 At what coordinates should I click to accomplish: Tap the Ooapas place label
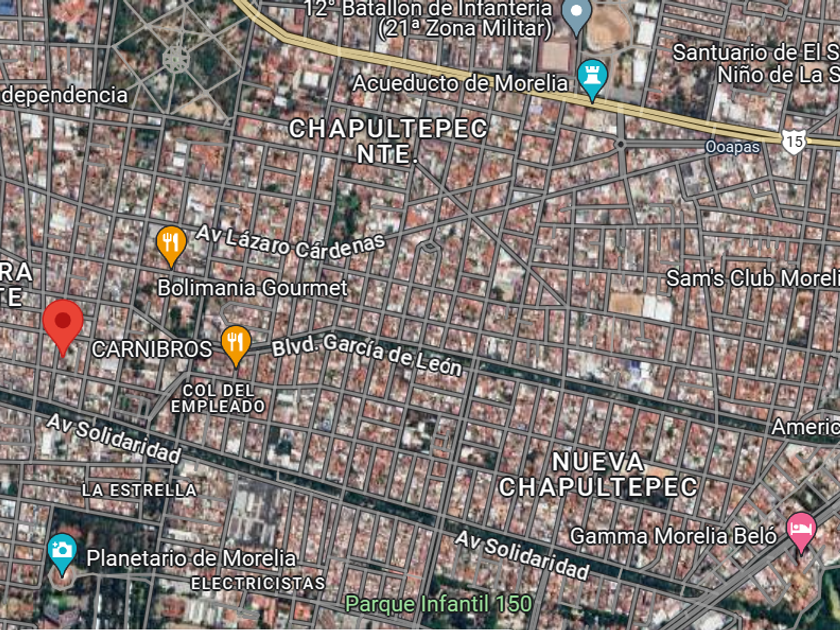pyautogui.click(x=732, y=147)
